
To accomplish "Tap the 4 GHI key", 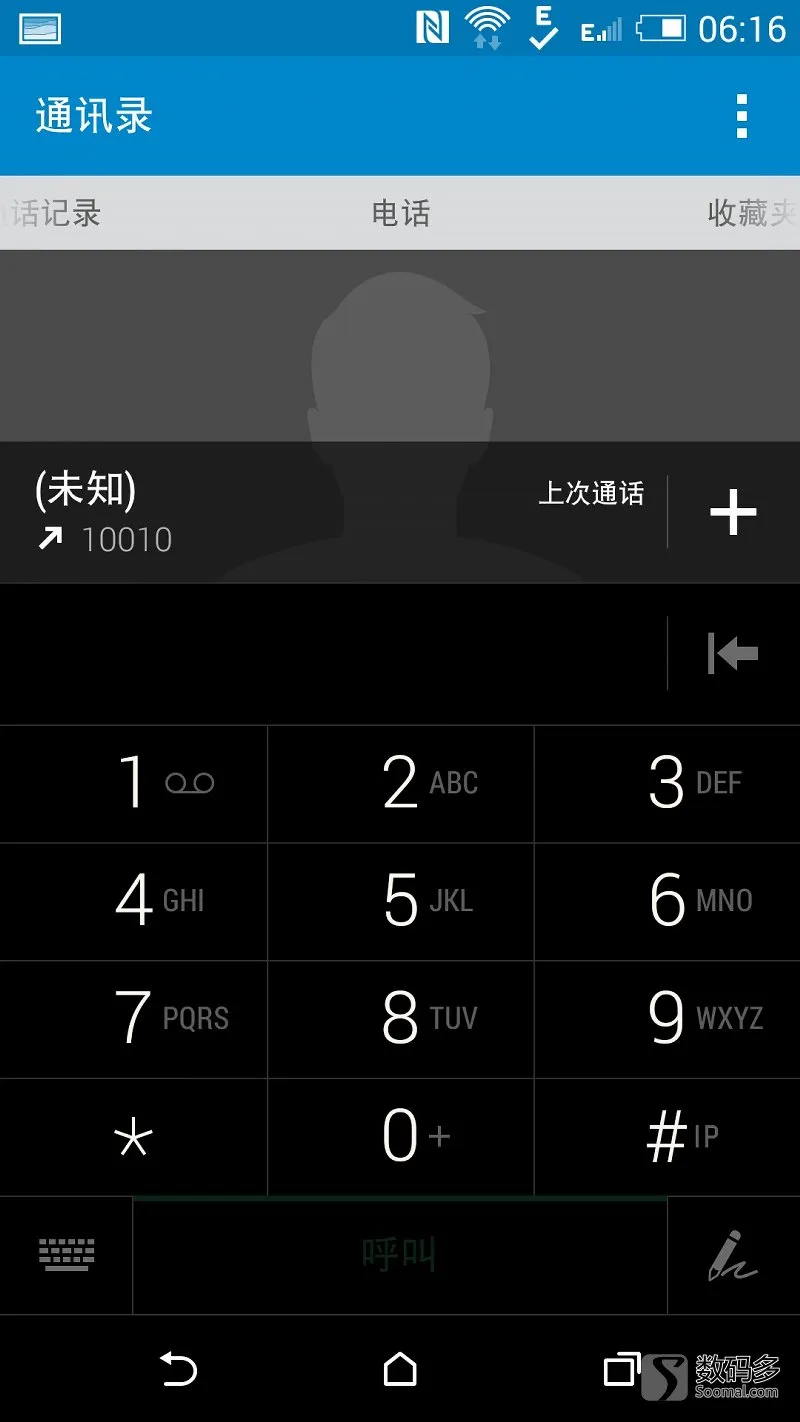I will pyautogui.click(x=133, y=902).
